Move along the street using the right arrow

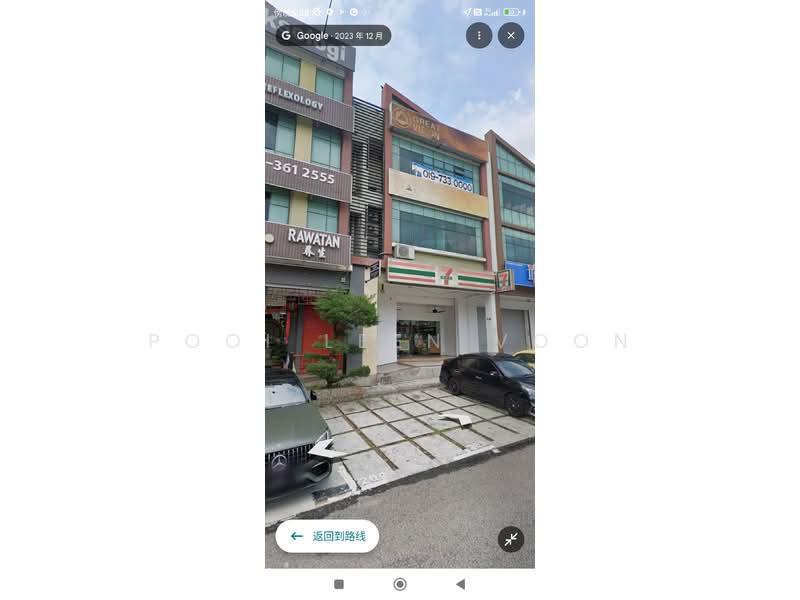point(457,419)
